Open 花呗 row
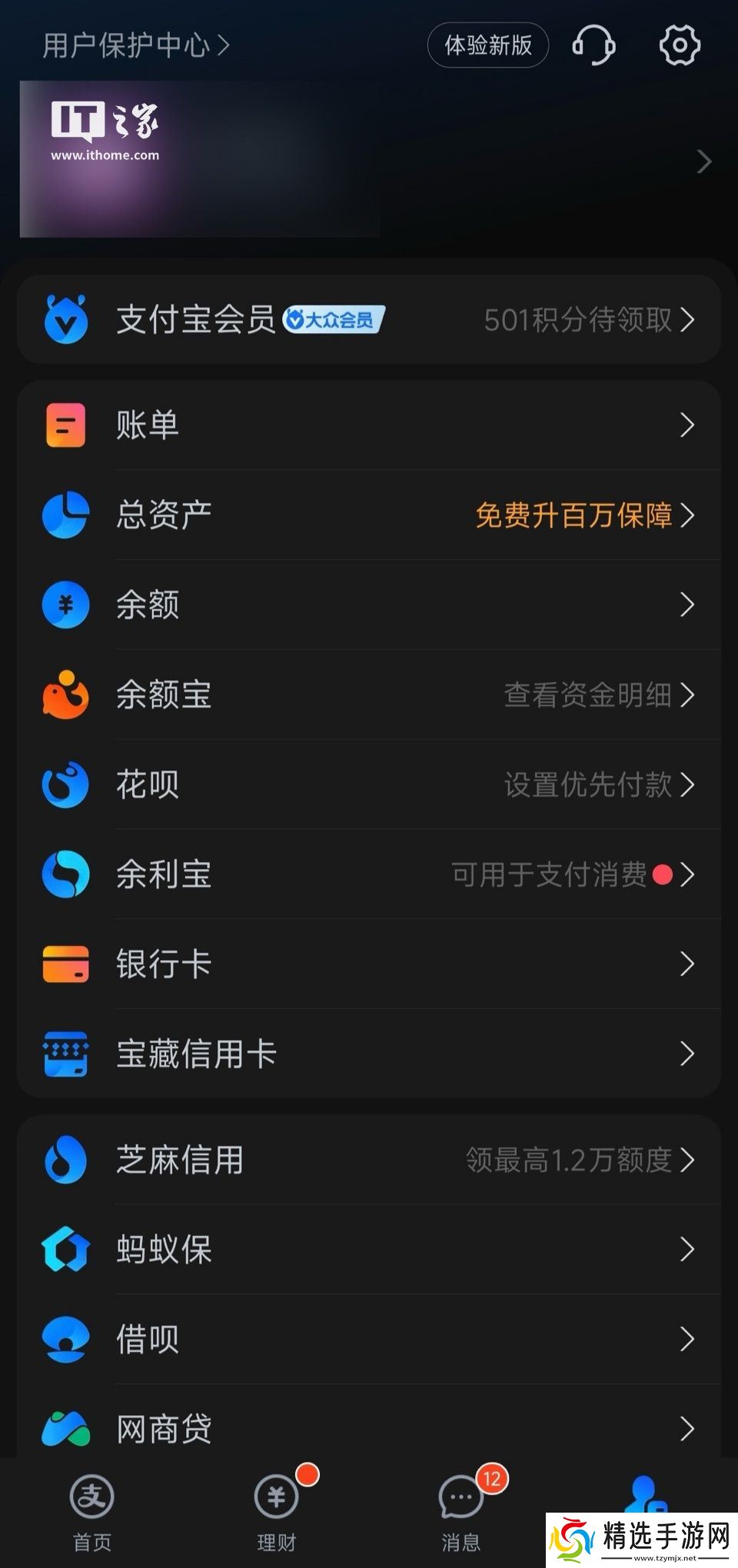 pyautogui.click(x=369, y=784)
